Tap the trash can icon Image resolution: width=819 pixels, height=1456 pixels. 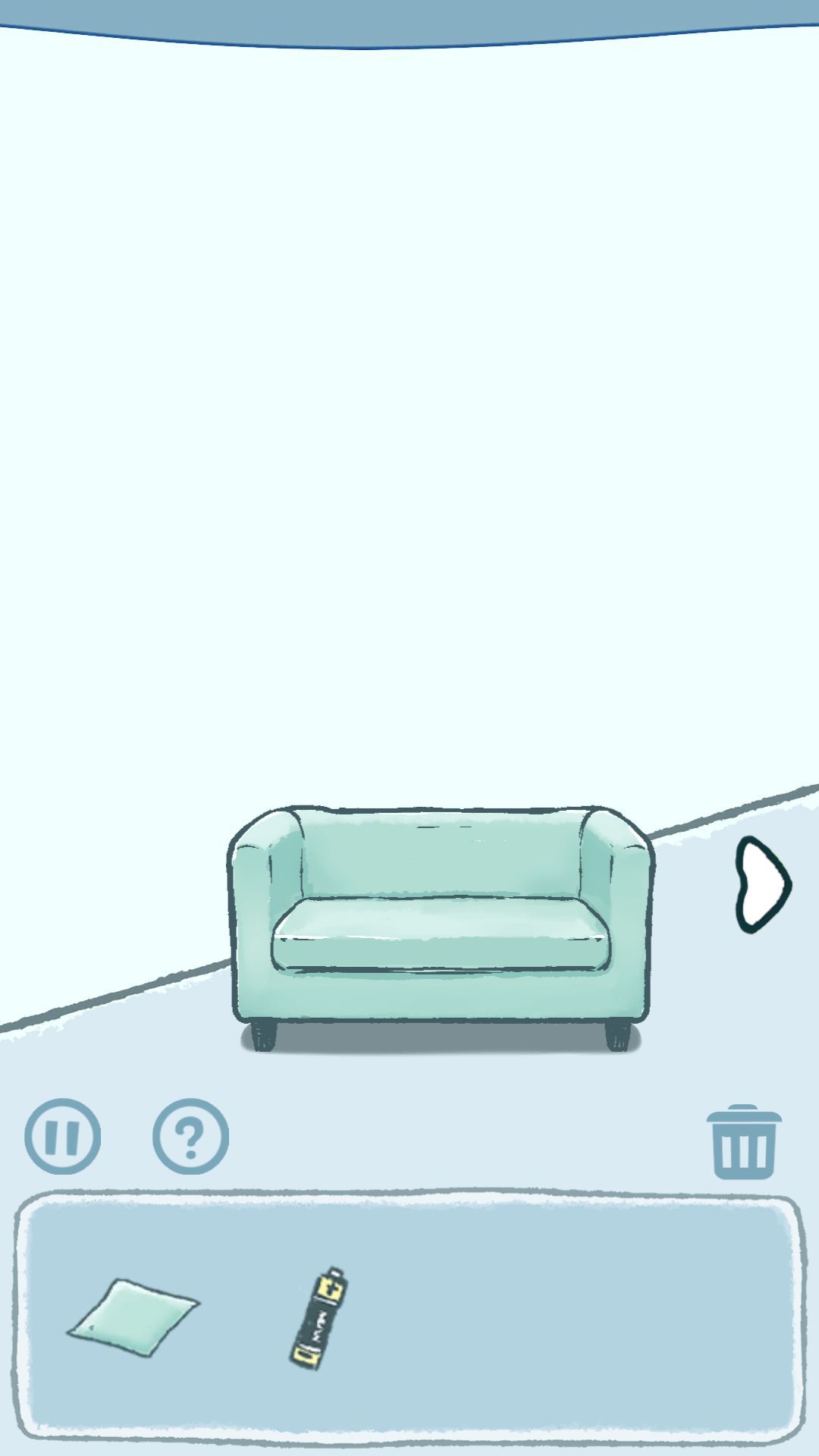click(743, 1142)
